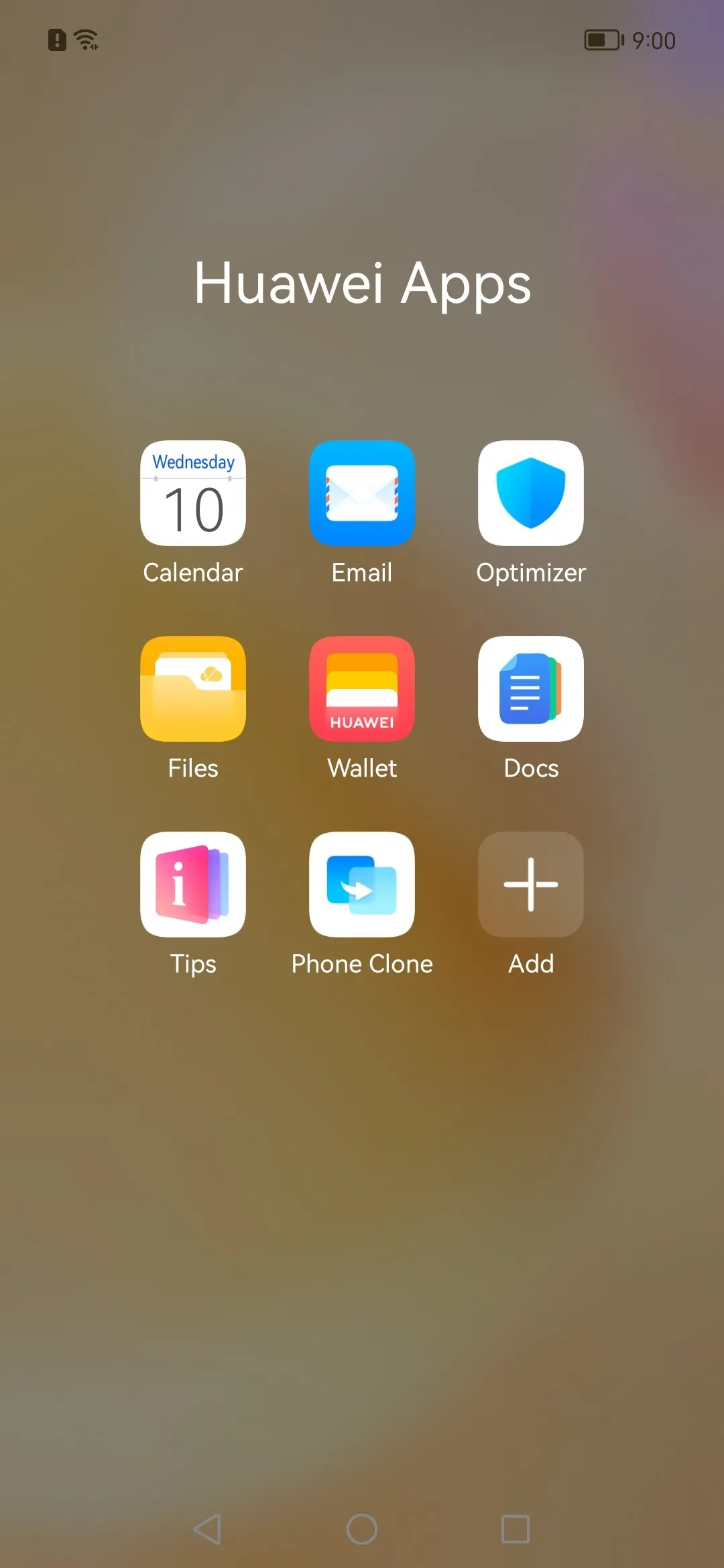Rename the Huawei Apps folder title

[x=362, y=284]
